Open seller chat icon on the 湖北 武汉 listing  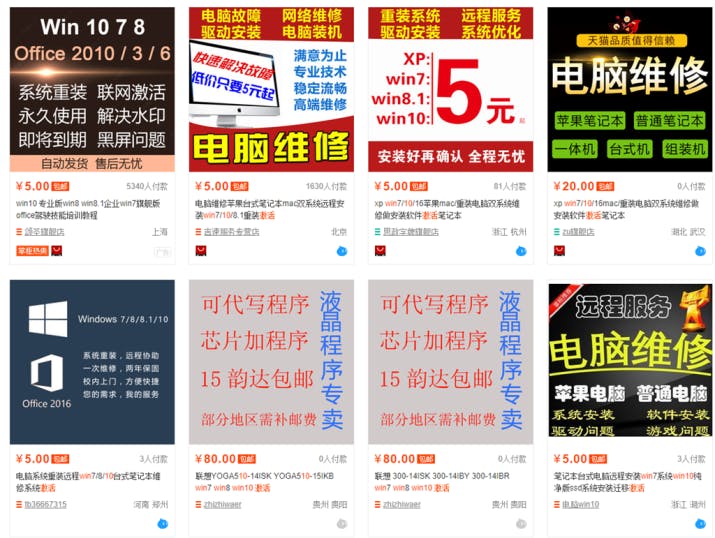tap(700, 250)
